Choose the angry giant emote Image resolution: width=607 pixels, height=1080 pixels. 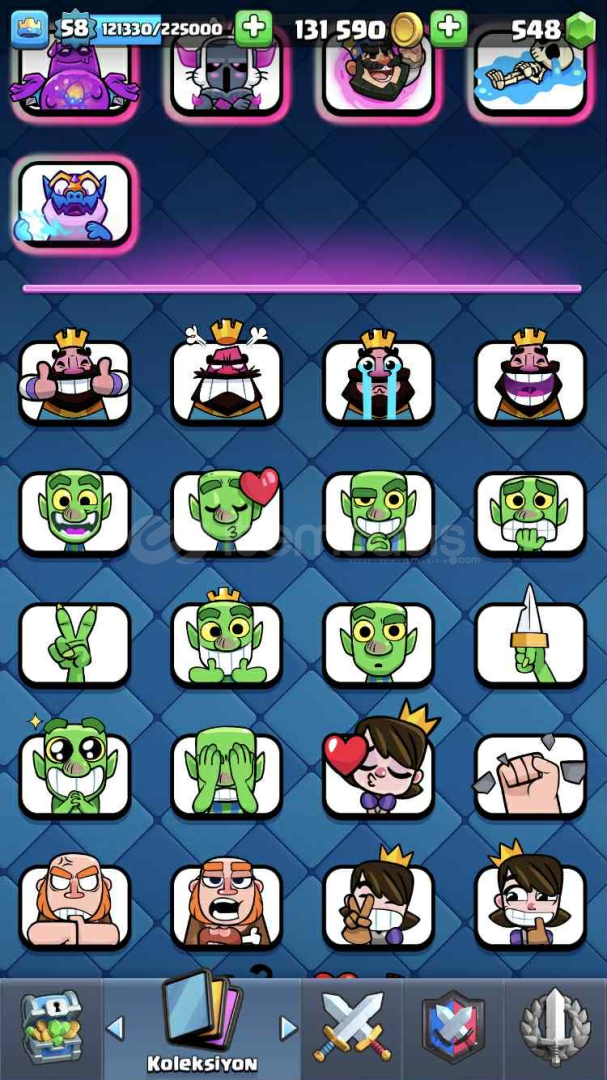tap(74, 906)
